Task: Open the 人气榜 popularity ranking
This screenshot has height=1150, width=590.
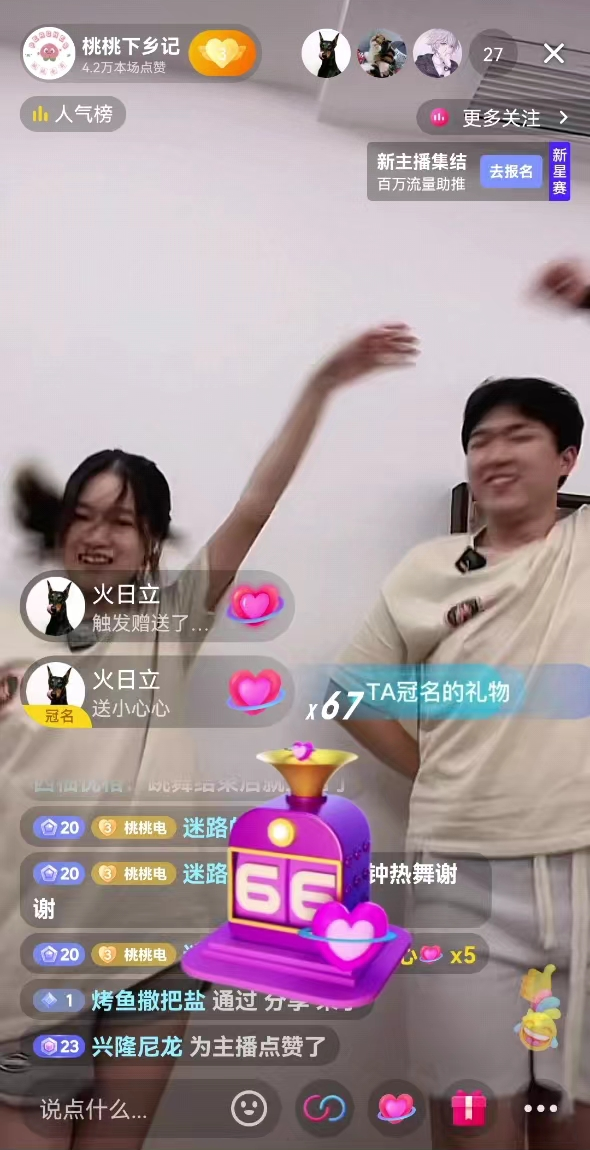Action: pos(73,114)
